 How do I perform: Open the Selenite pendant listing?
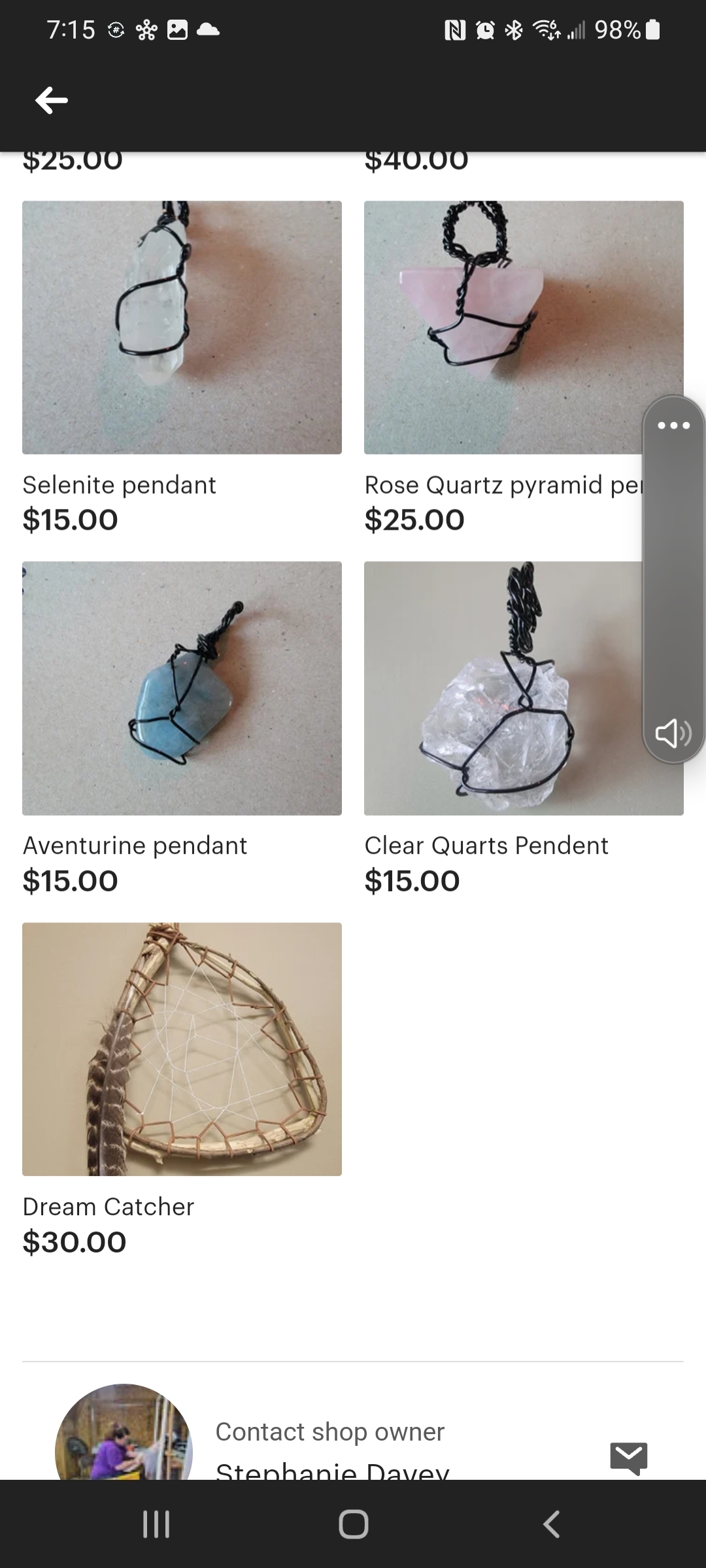182,327
